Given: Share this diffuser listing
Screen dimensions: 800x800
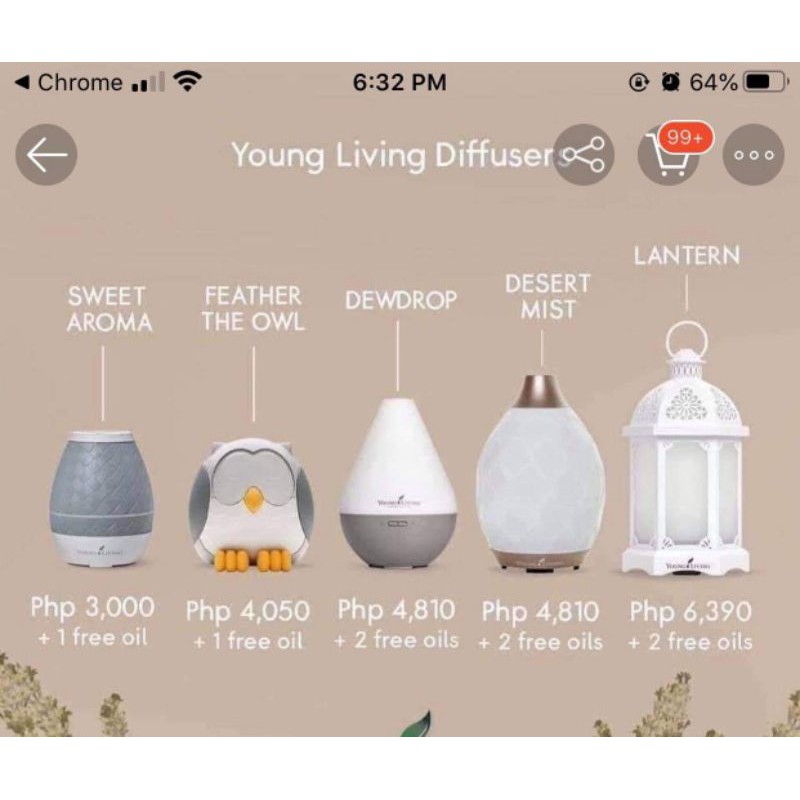Looking at the screenshot, I should pyautogui.click(x=584, y=155).
